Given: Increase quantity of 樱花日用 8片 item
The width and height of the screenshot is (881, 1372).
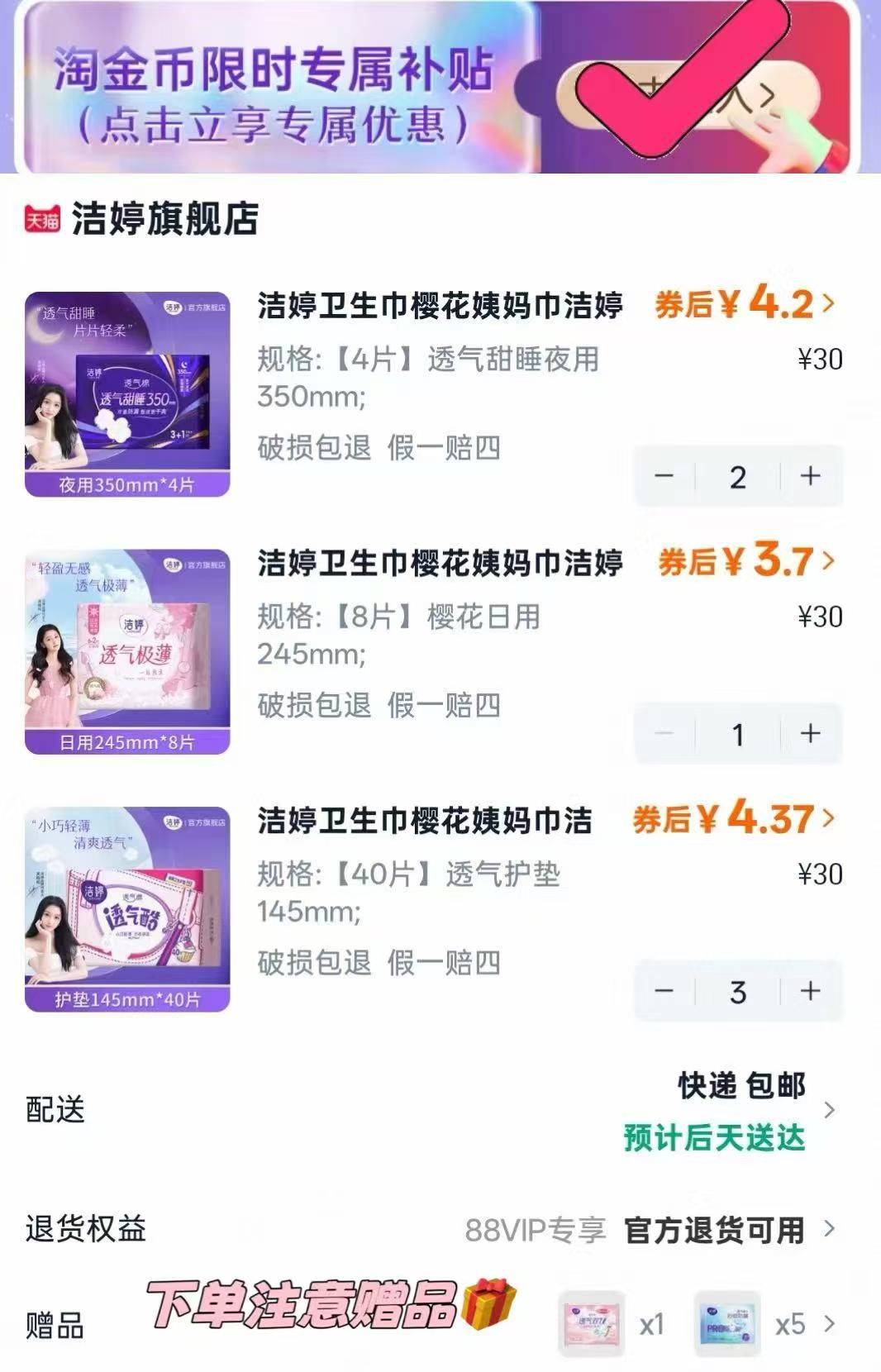Looking at the screenshot, I should pyautogui.click(x=811, y=734).
